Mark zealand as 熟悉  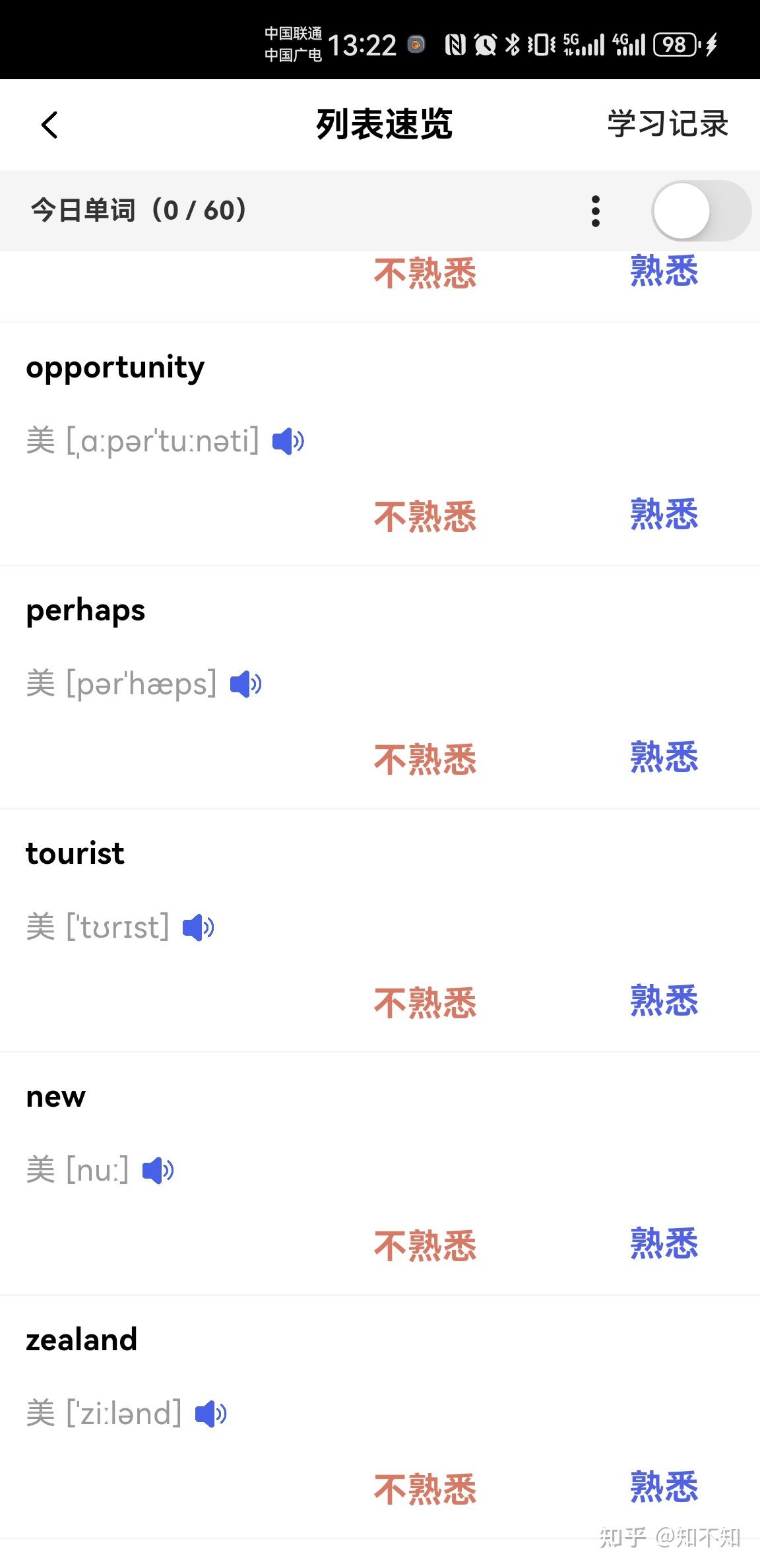point(664,1487)
